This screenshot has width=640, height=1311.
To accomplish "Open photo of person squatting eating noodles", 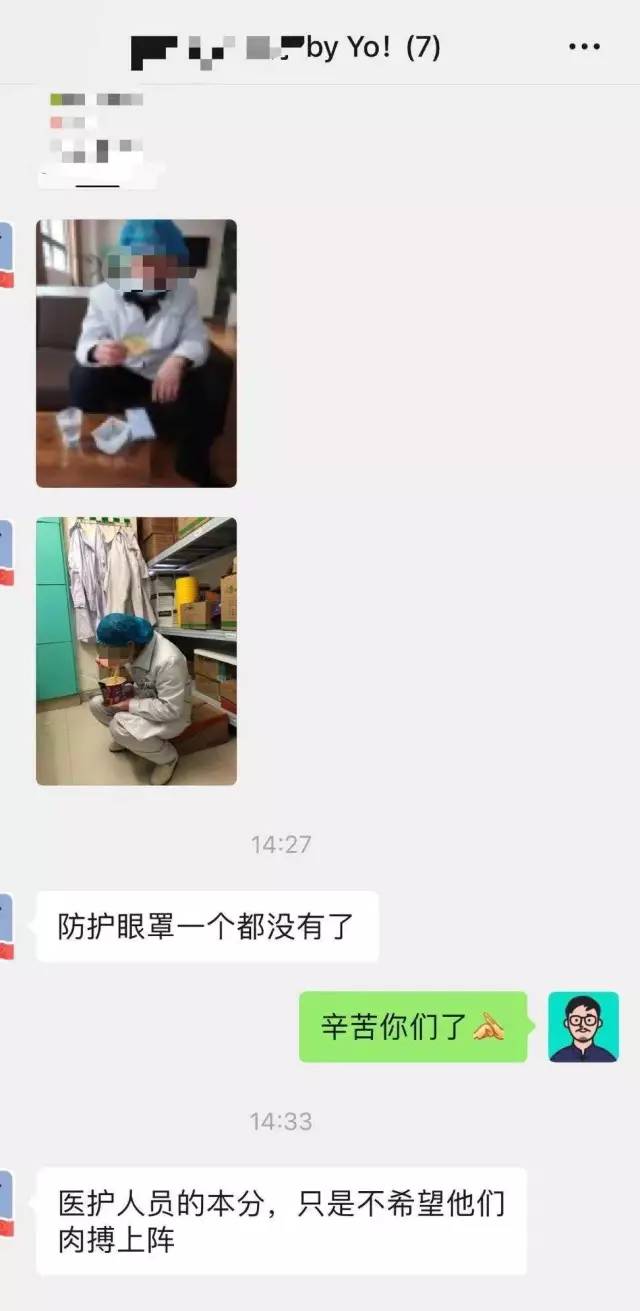I will coord(136,651).
